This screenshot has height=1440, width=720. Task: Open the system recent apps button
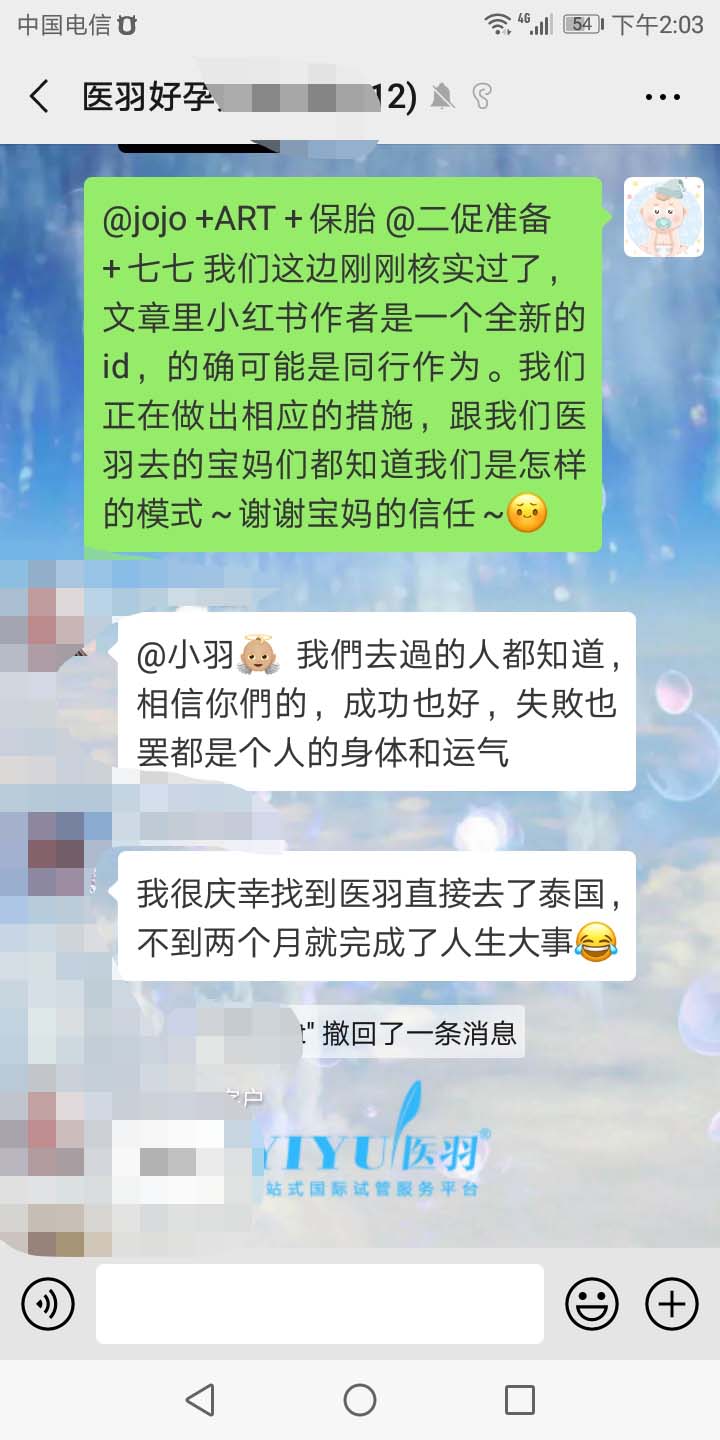519,1400
